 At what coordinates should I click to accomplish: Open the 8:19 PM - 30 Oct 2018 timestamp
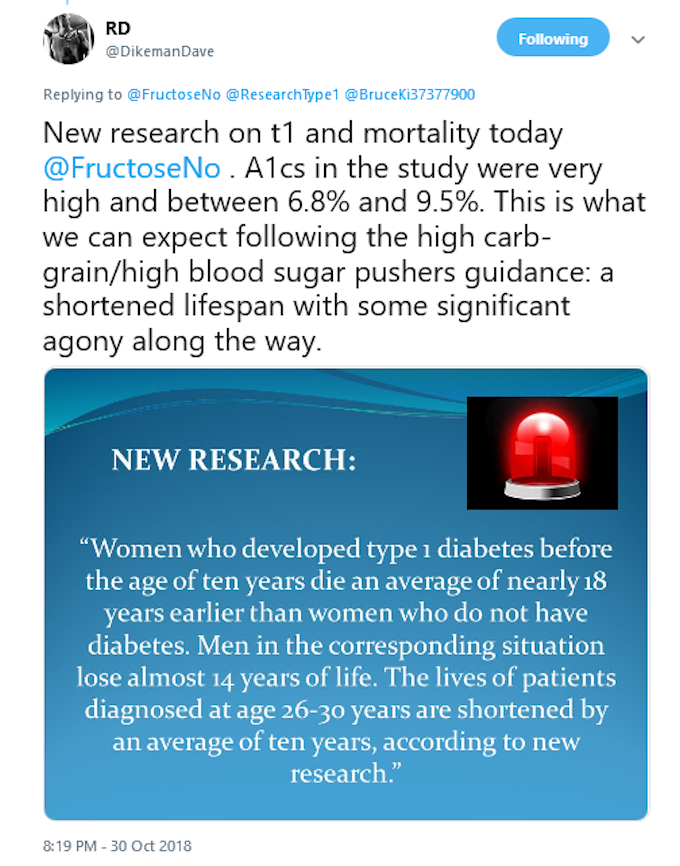tap(117, 846)
